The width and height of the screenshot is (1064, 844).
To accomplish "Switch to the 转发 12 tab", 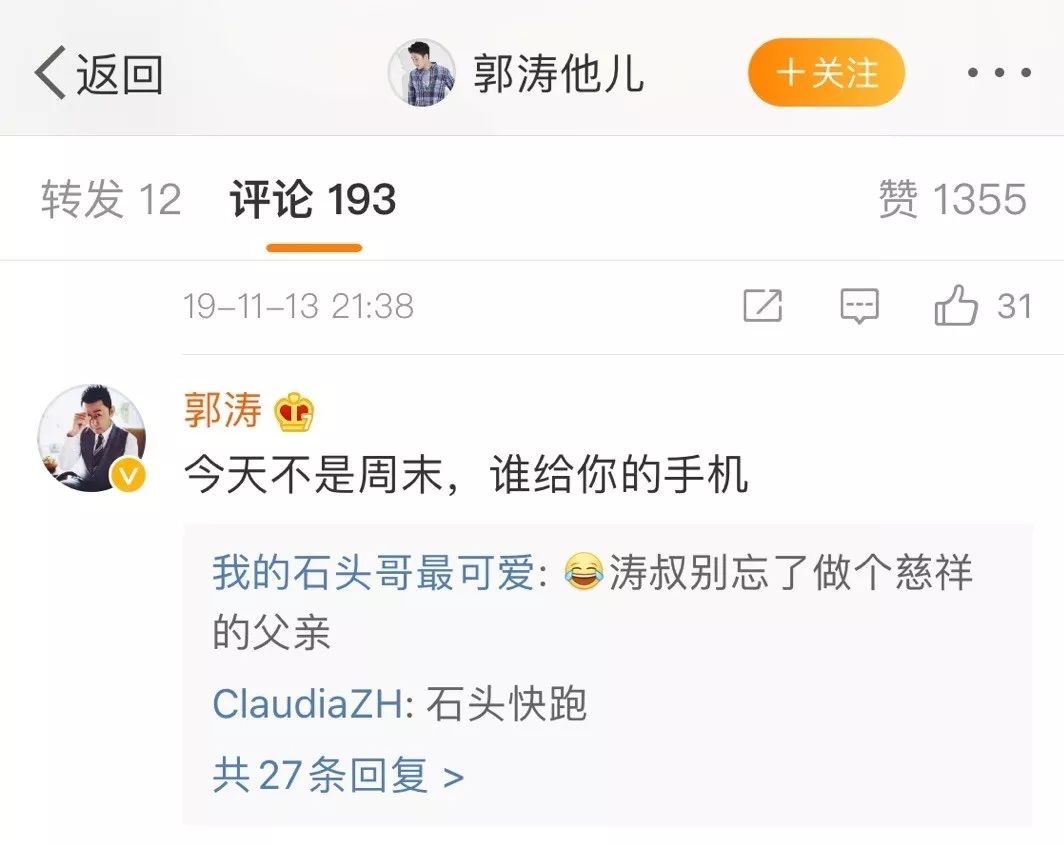I will 111,199.
